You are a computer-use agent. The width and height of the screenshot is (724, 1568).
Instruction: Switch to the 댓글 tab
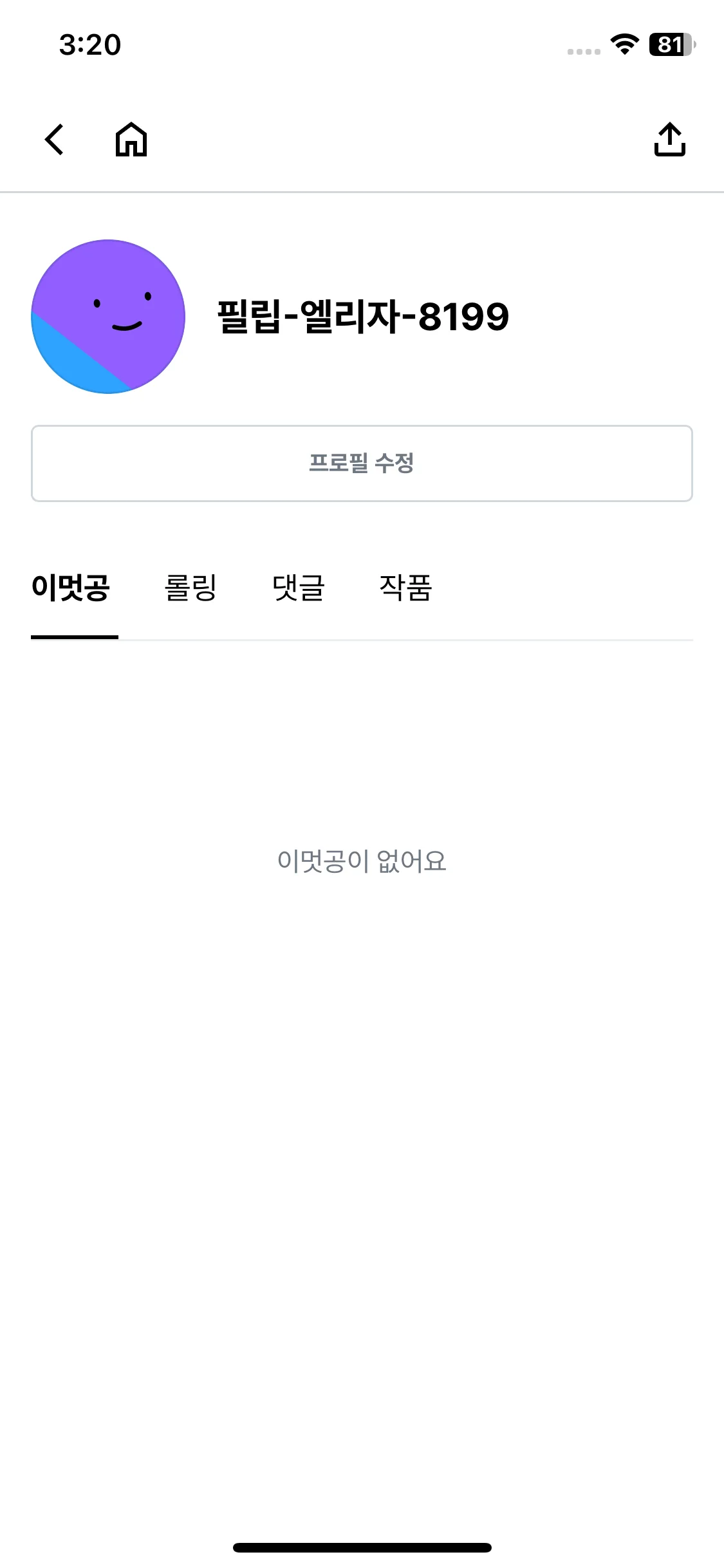(298, 588)
